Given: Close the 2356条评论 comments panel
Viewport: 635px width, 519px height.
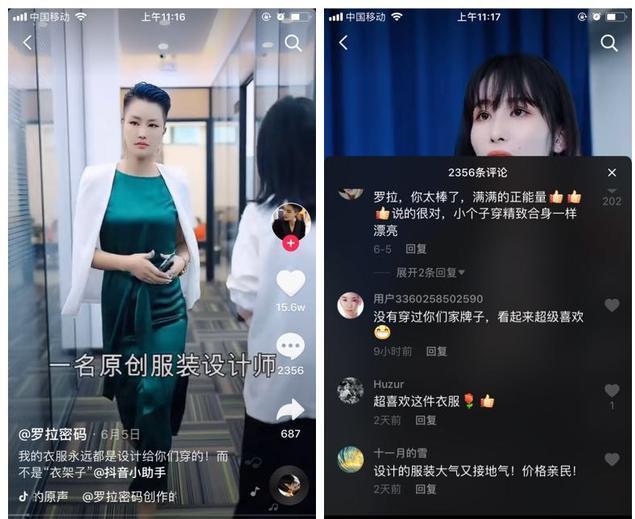Looking at the screenshot, I should pos(612,173).
